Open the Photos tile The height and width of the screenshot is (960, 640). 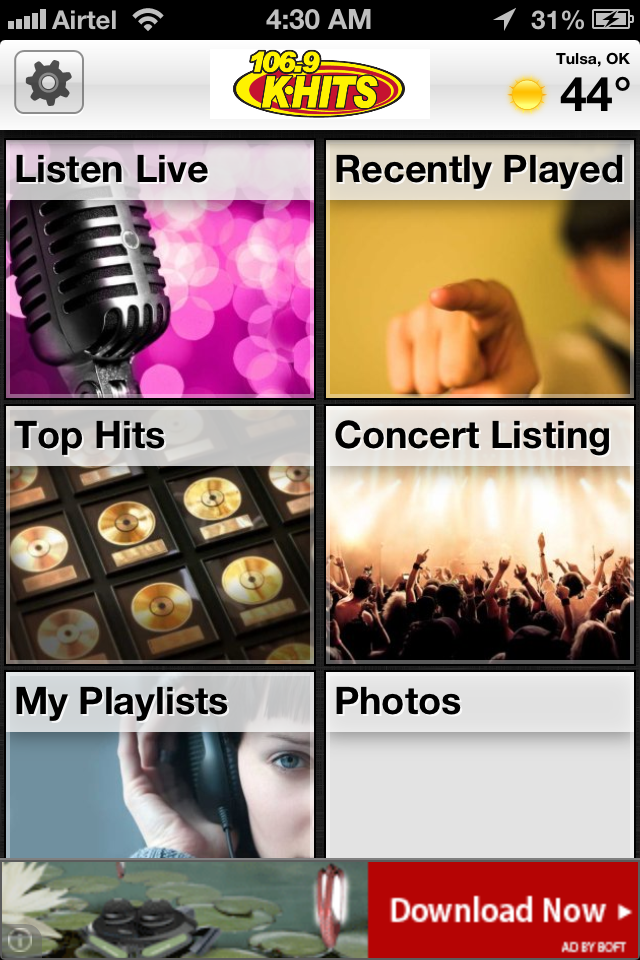(480, 765)
